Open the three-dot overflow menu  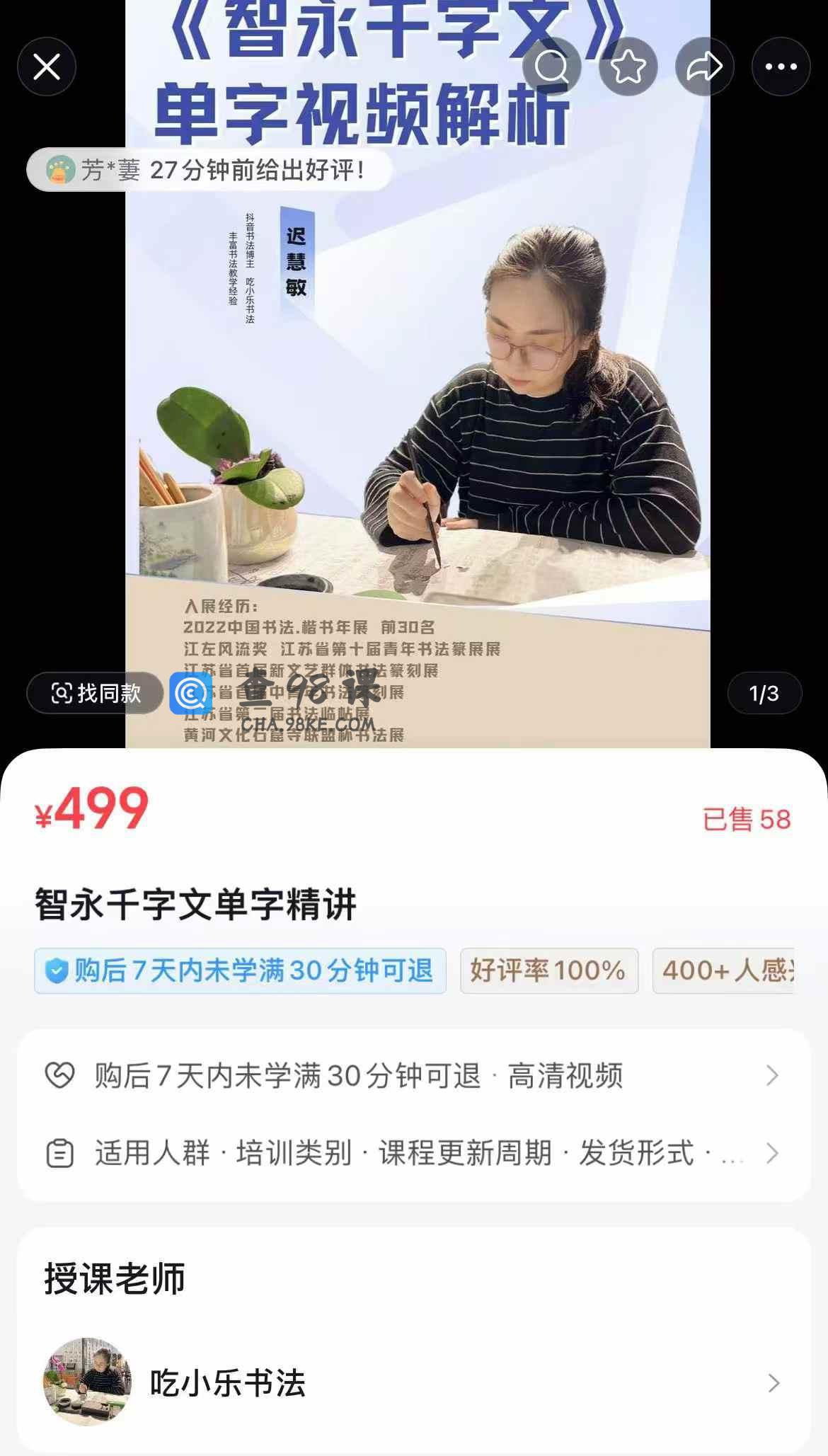tap(781, 67)
